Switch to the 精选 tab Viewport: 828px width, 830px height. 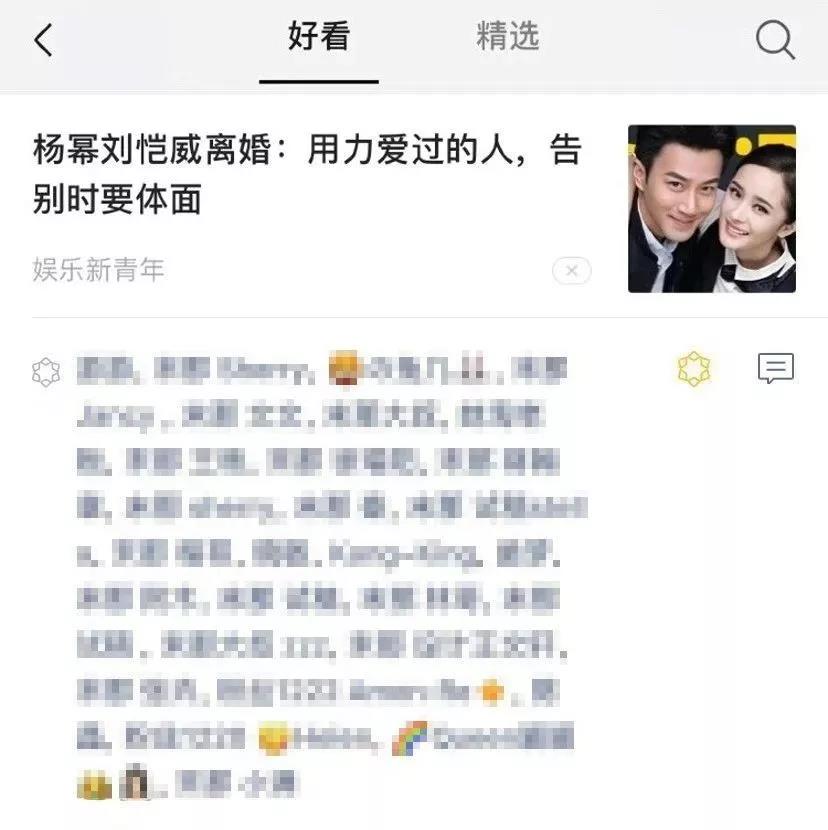507,38
